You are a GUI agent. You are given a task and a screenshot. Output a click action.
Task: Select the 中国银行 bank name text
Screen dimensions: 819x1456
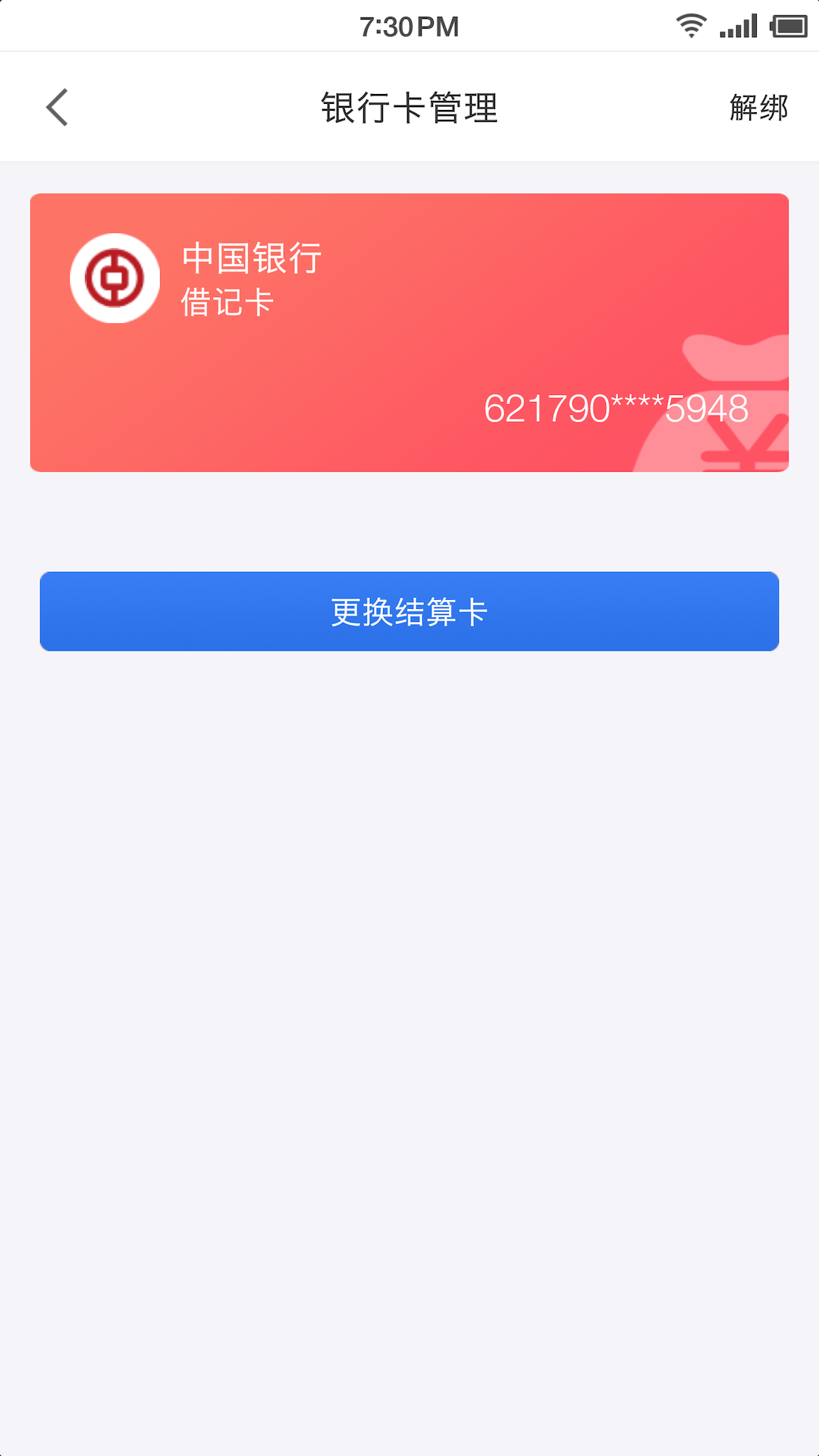point(250,258)
